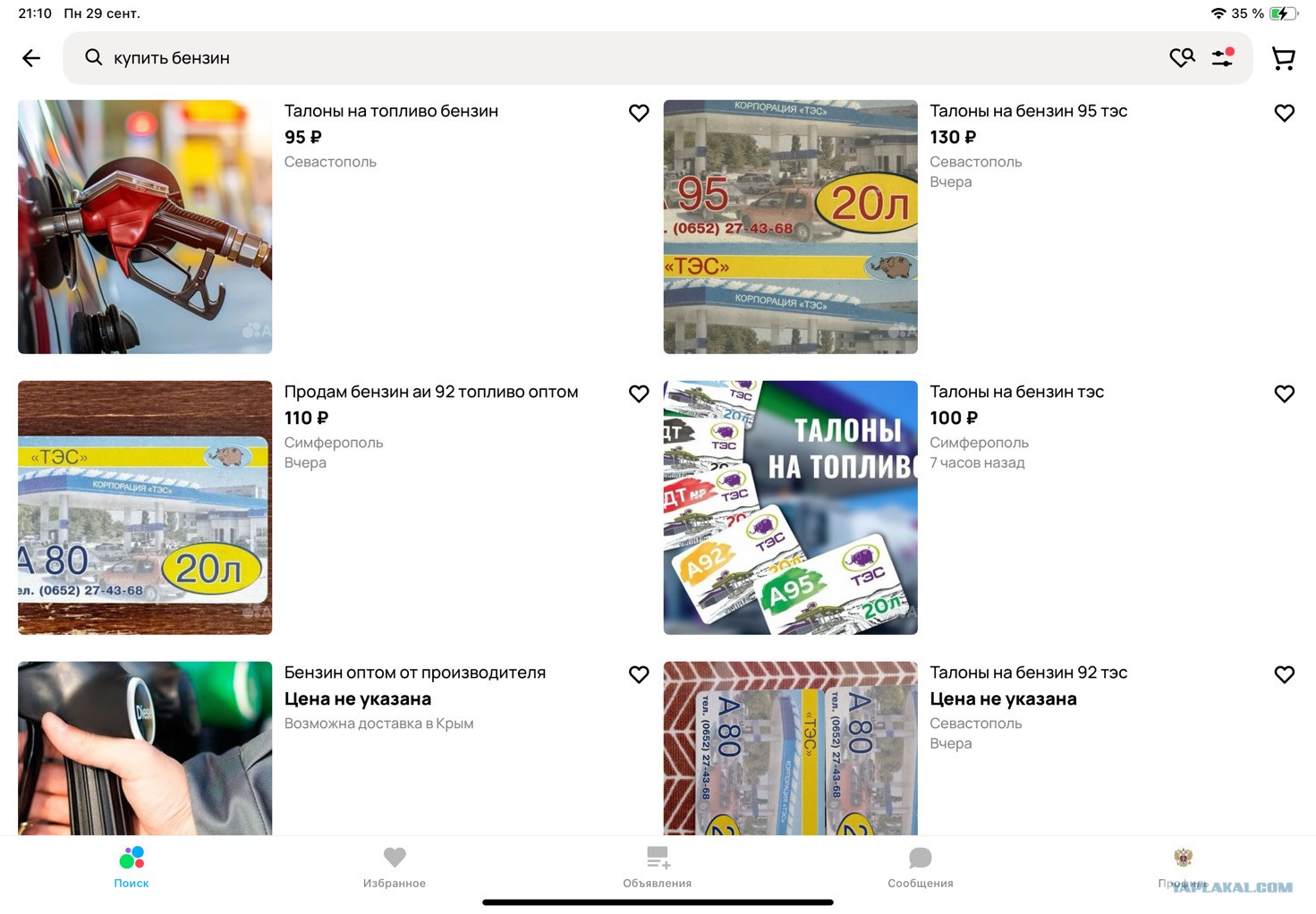Favorite the 100 ₽ "Талоны на бензин тэс" listing
The width and height of the screenshot is (1316, 914).
[1284, 394]
